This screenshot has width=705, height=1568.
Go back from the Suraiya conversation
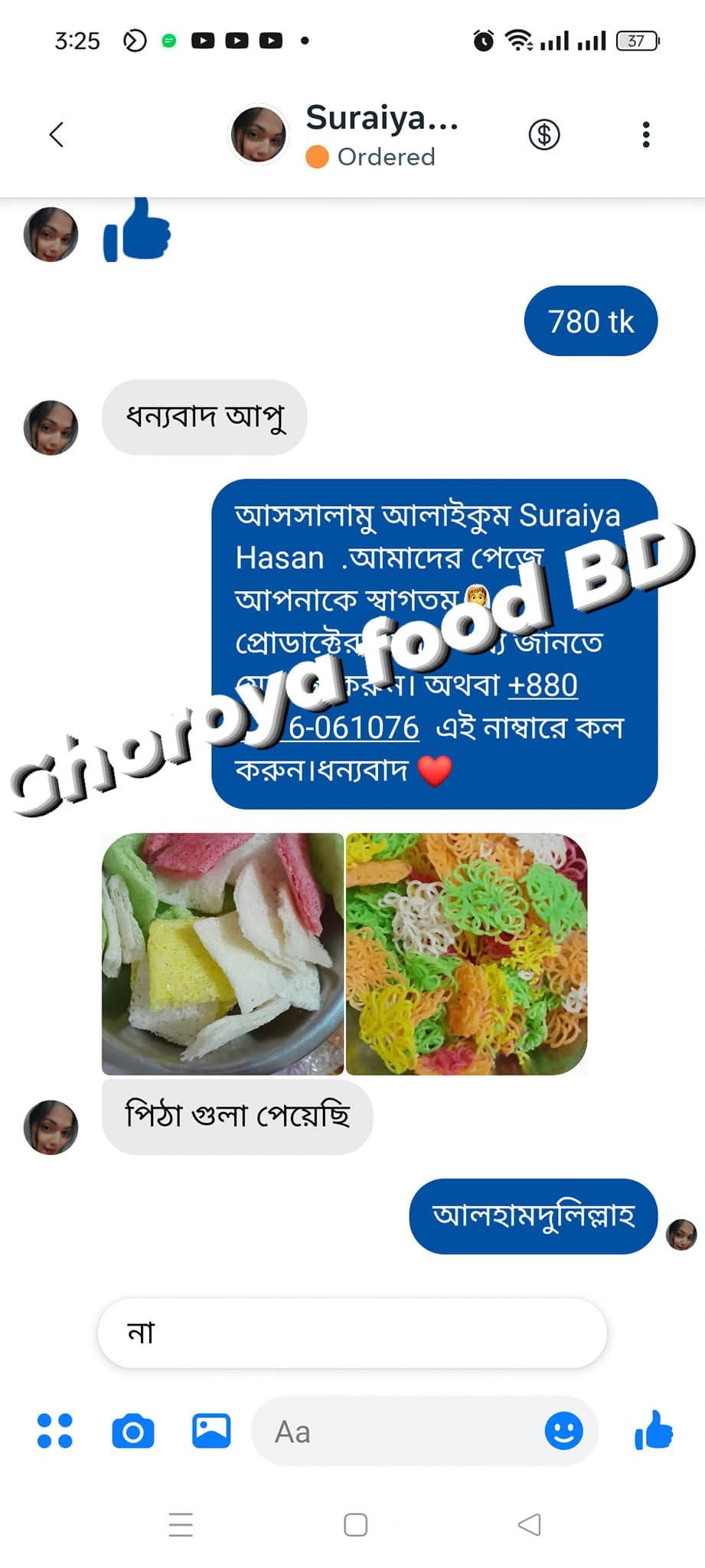56,135
